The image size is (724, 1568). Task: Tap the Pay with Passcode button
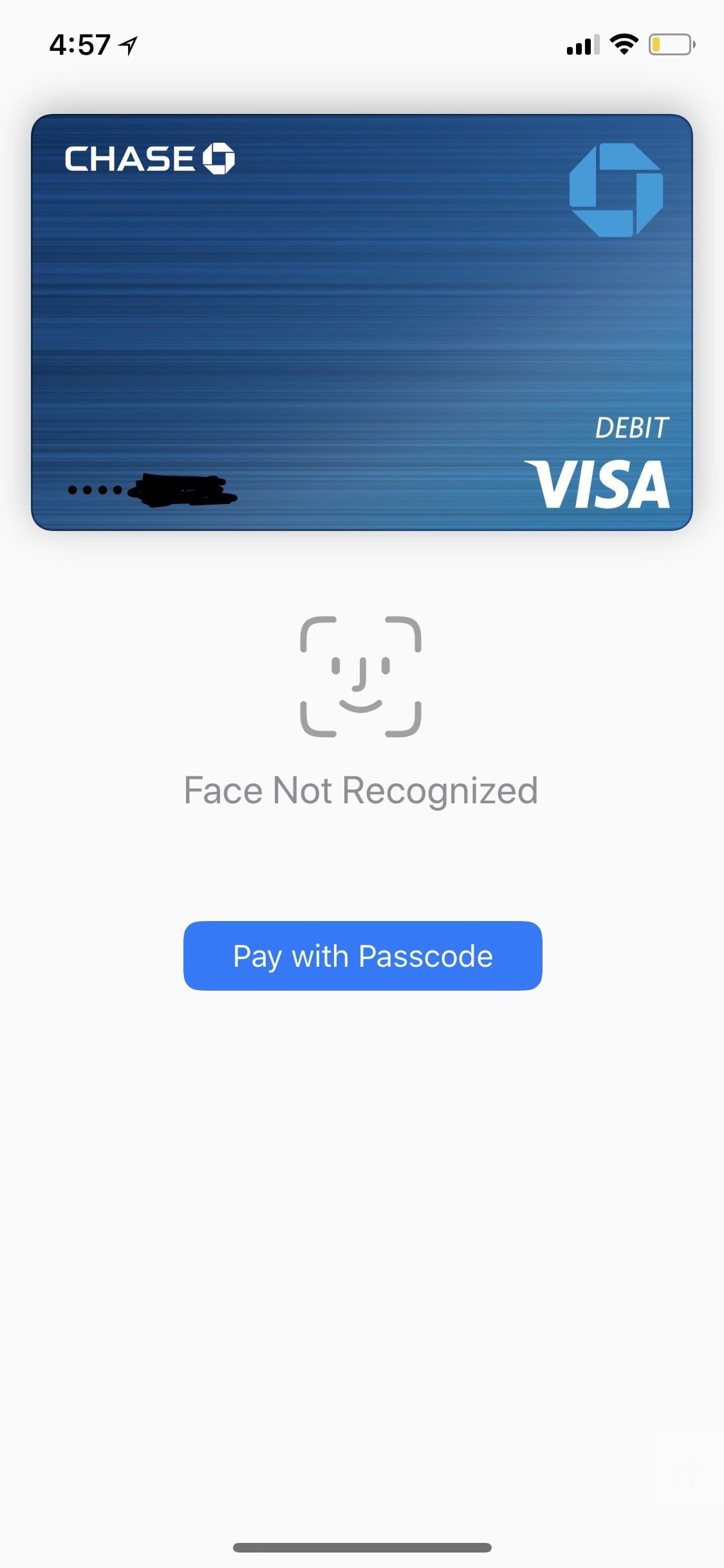click(x=362, y=956)
